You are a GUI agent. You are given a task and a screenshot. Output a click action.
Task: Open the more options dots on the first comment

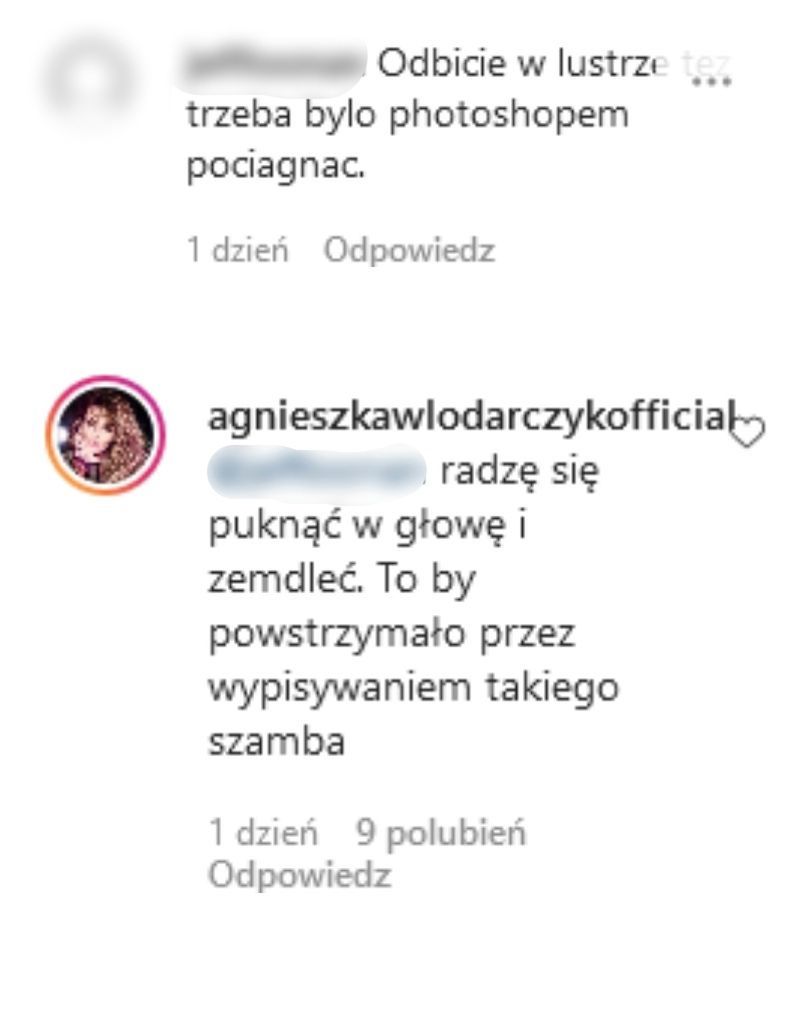click(x=711, y=82)
